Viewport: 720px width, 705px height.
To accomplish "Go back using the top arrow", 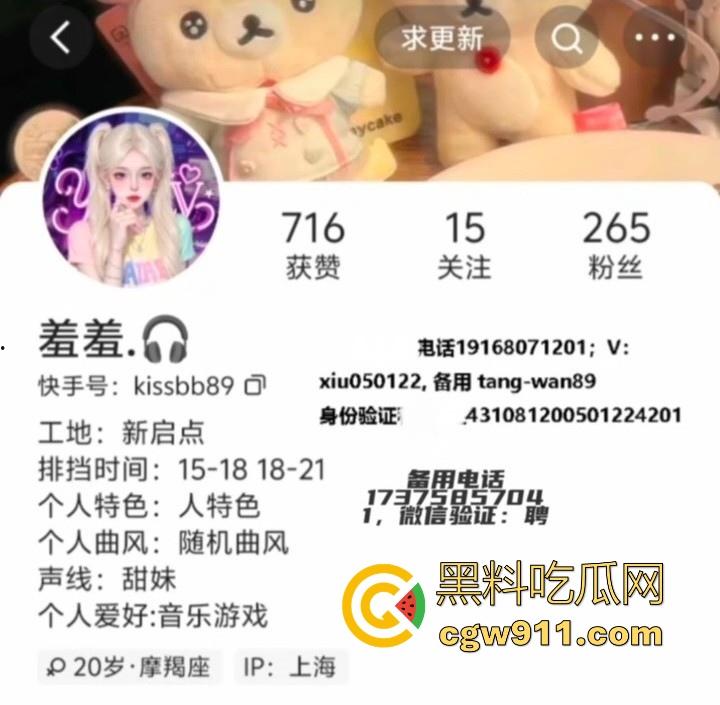I will pos(62,39).
